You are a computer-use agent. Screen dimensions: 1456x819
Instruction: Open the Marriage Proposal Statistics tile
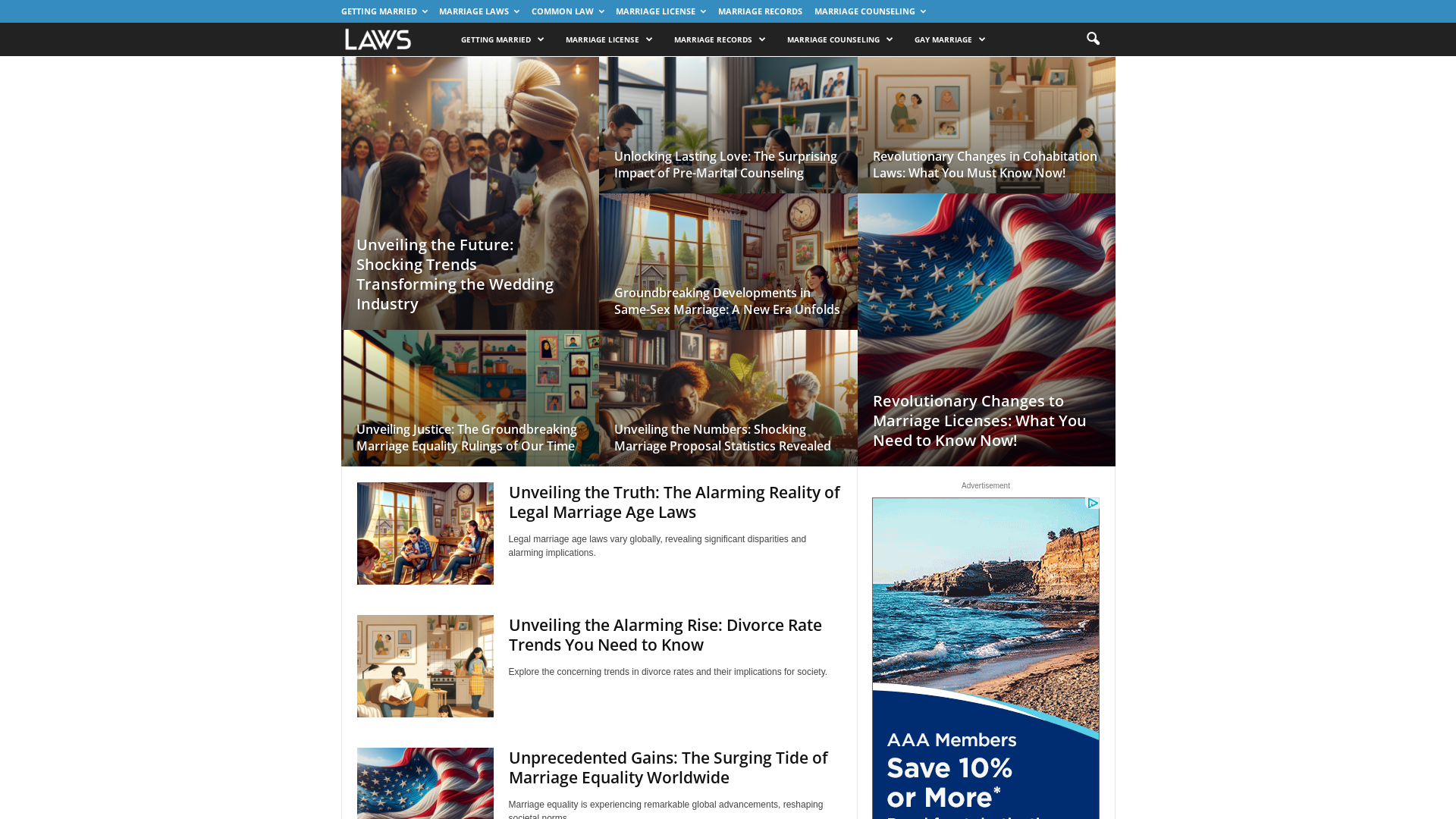point(722,438)
